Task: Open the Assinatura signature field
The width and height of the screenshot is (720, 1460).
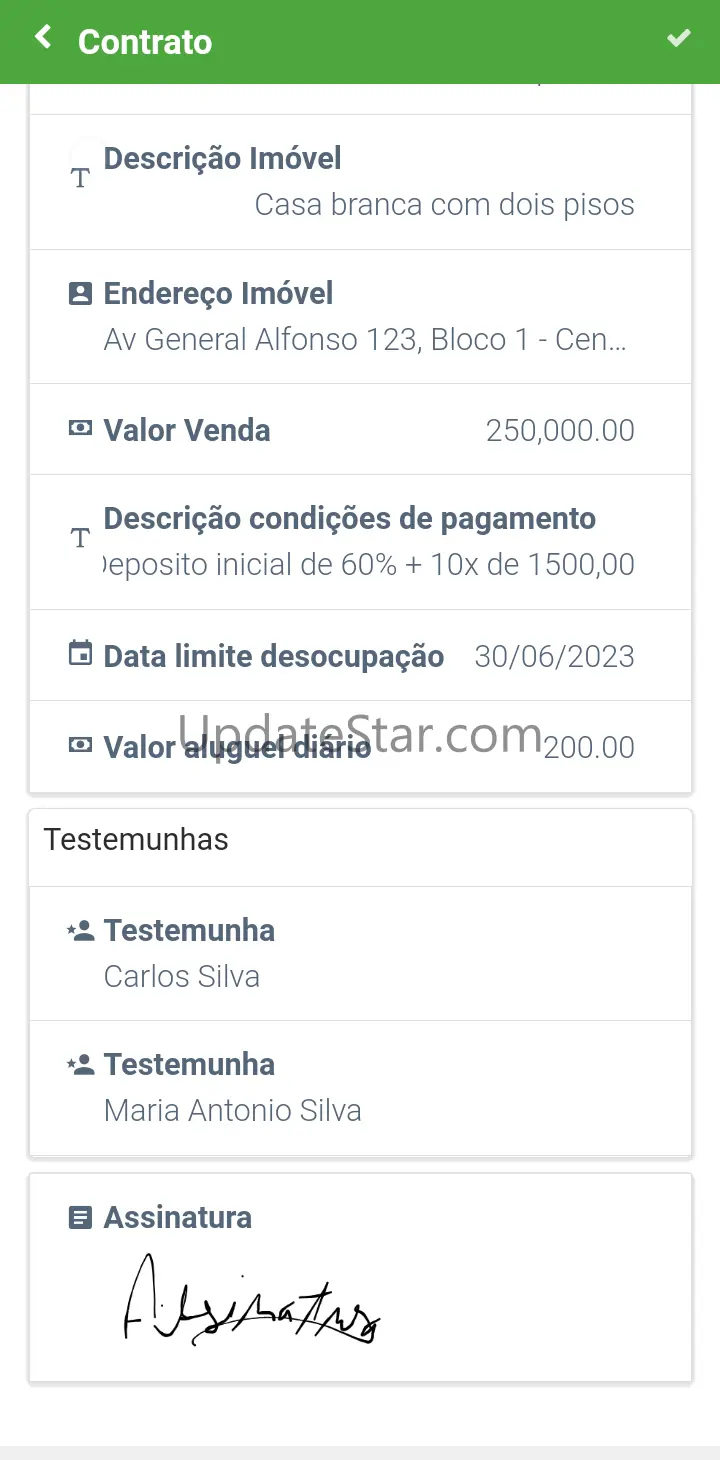Action: [x=360, y=1278]
